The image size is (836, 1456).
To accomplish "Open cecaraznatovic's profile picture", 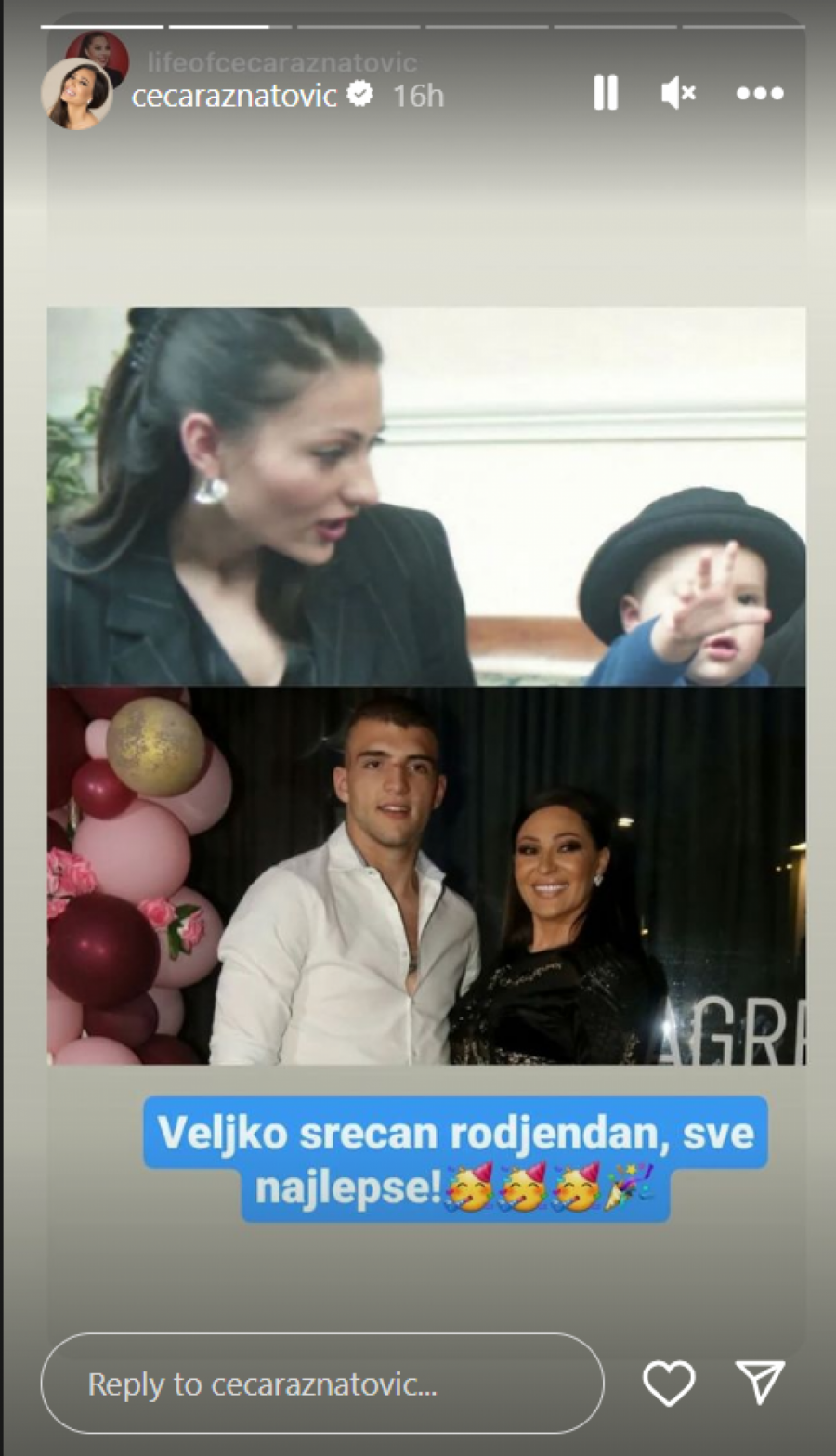I will 76,94.
